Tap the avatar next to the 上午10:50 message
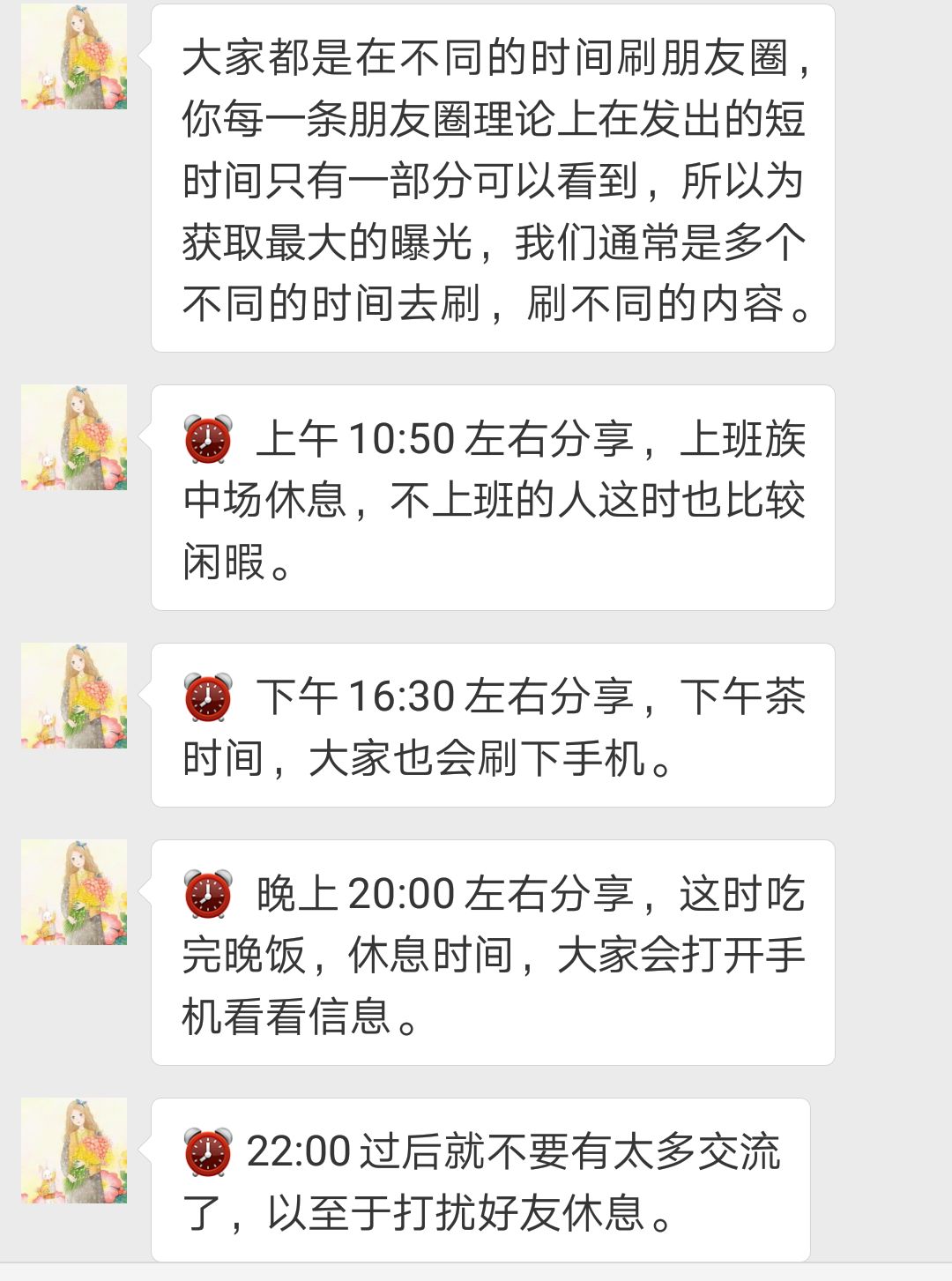Image resolution: width=952 pixels, height=1281 pixels. (74, 437)
